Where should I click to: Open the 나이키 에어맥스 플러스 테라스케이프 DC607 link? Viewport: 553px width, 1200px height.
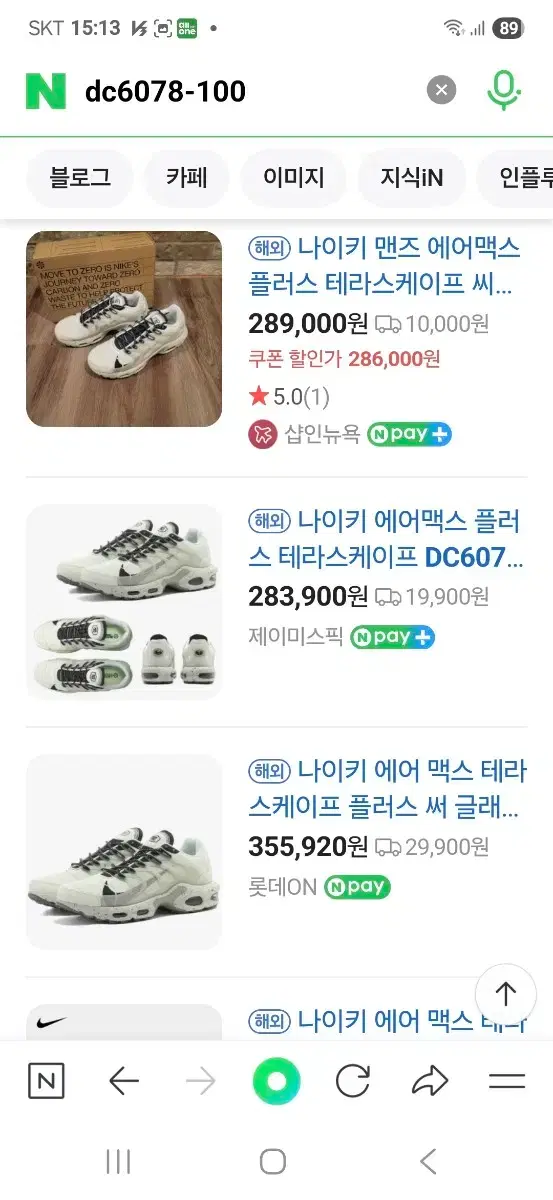pyautogui.click(x=386, y=538)
